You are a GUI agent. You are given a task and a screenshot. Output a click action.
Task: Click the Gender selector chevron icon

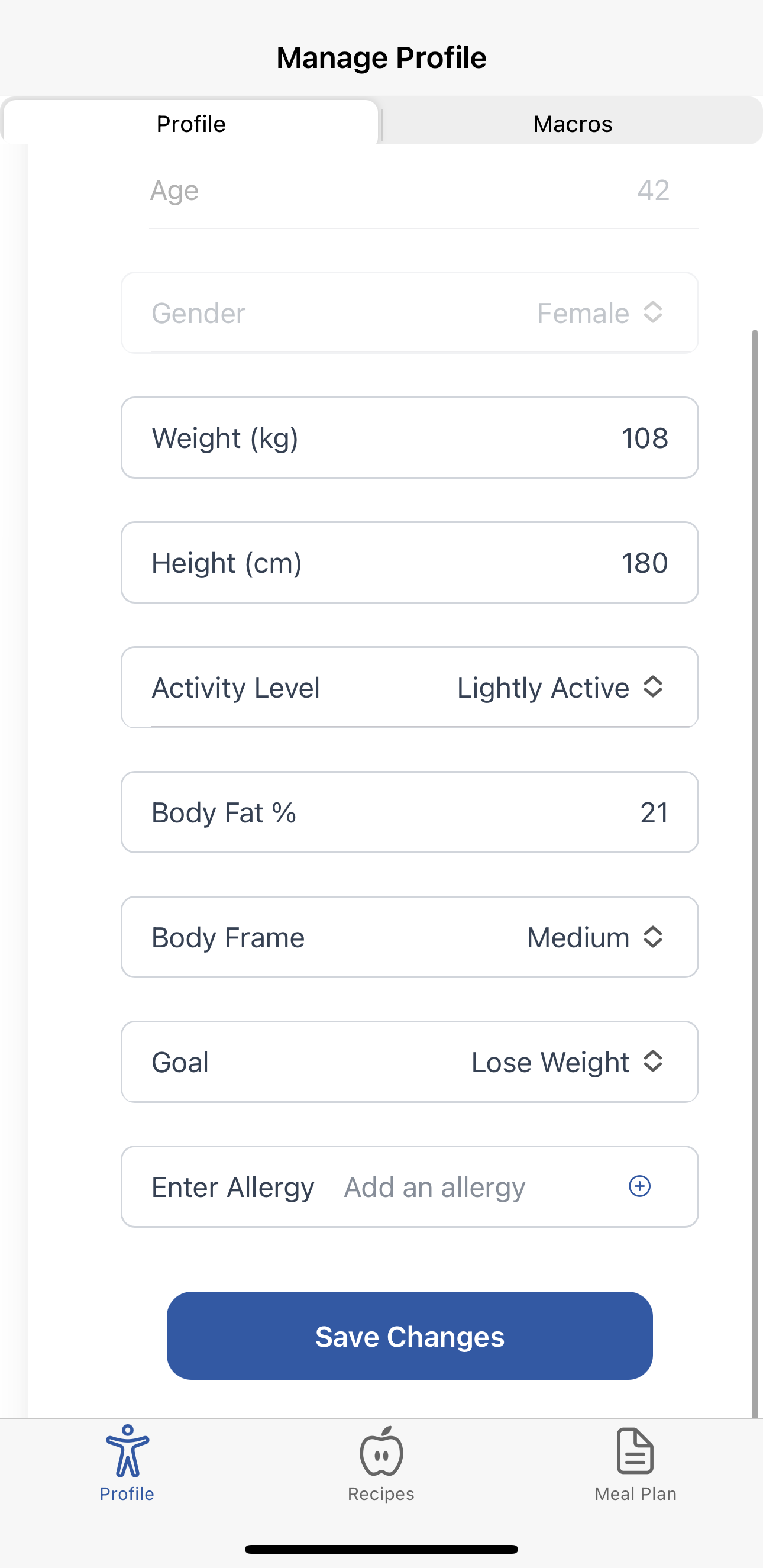coord(652,313)
